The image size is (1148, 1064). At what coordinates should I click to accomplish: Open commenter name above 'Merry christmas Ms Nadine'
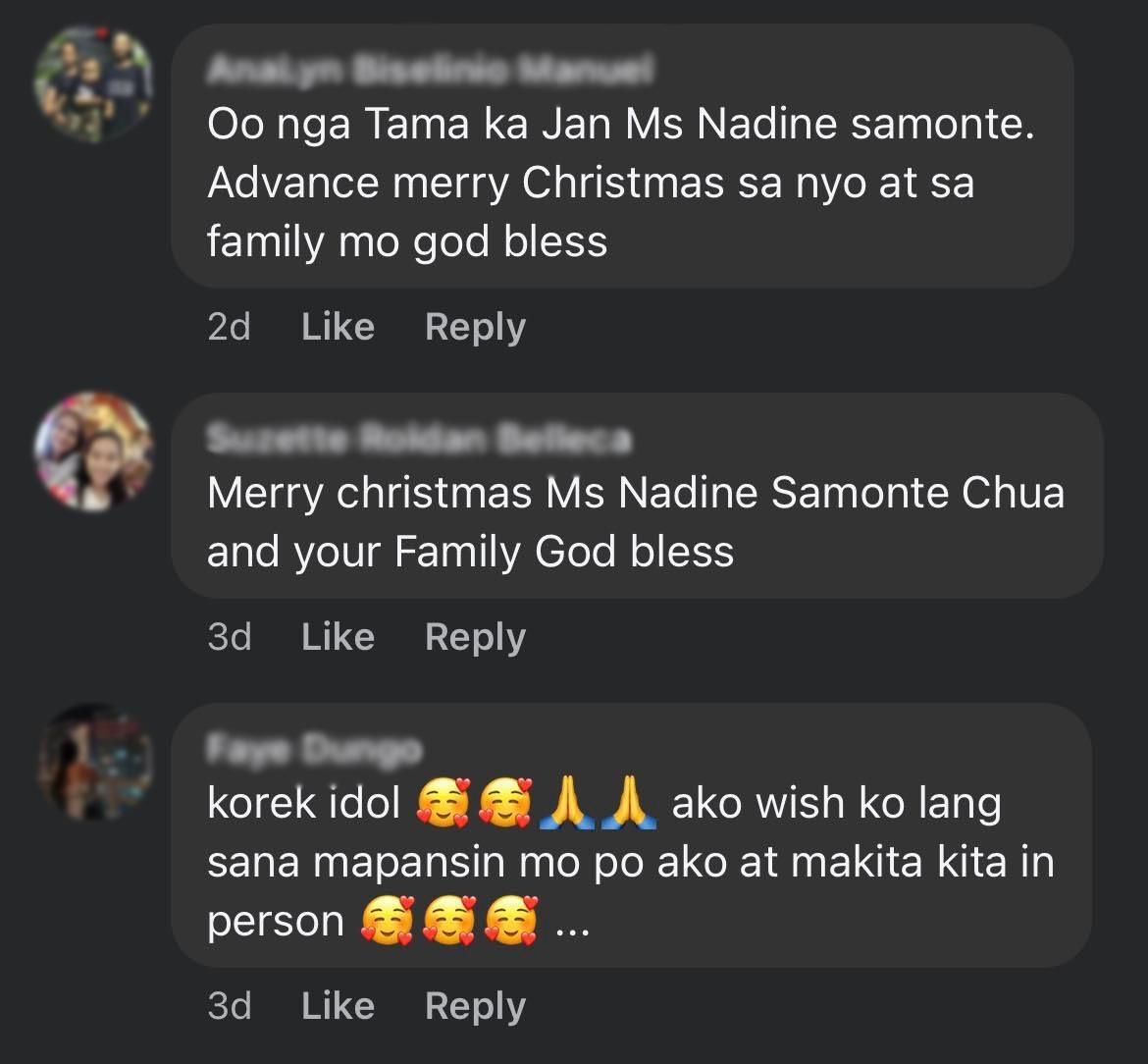(x=419, y=440)
